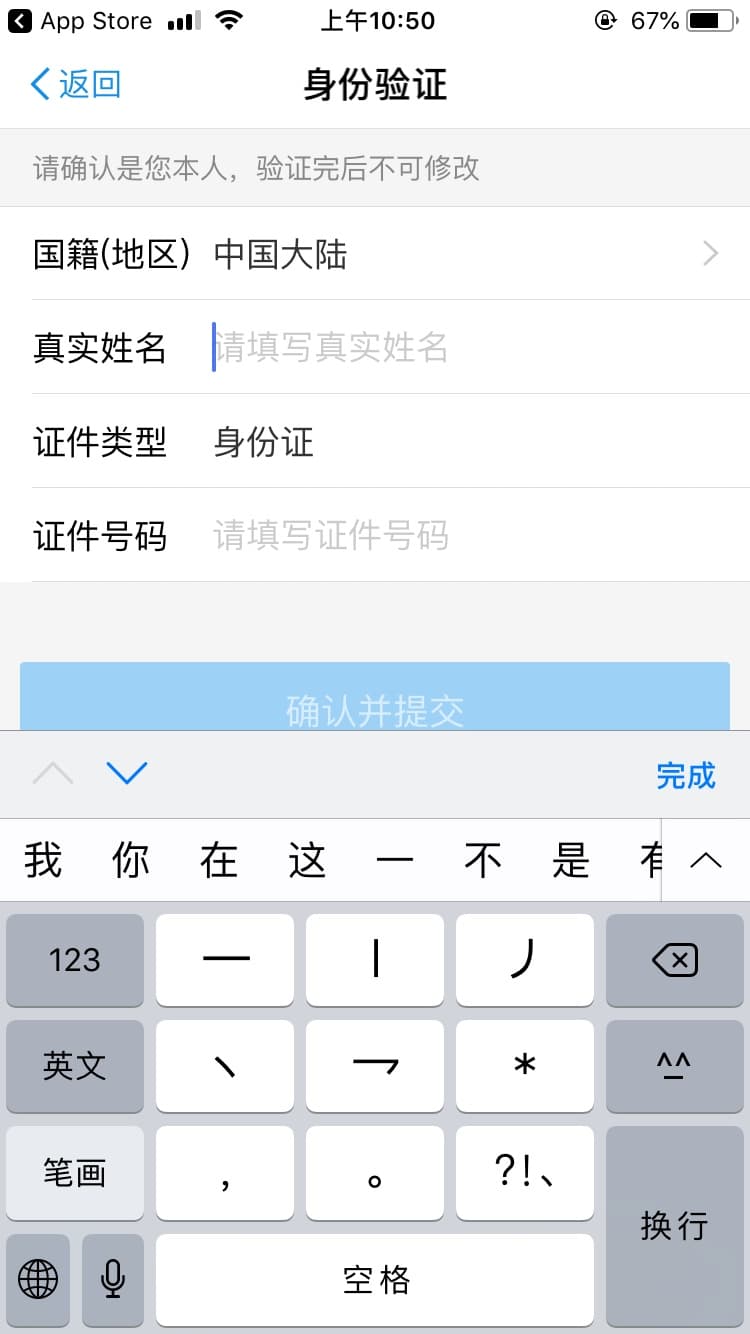This screenshot has width=750, height=1334.
Task: Tap 完成 to dismiss the keyboard
Action: coord(686,775)
